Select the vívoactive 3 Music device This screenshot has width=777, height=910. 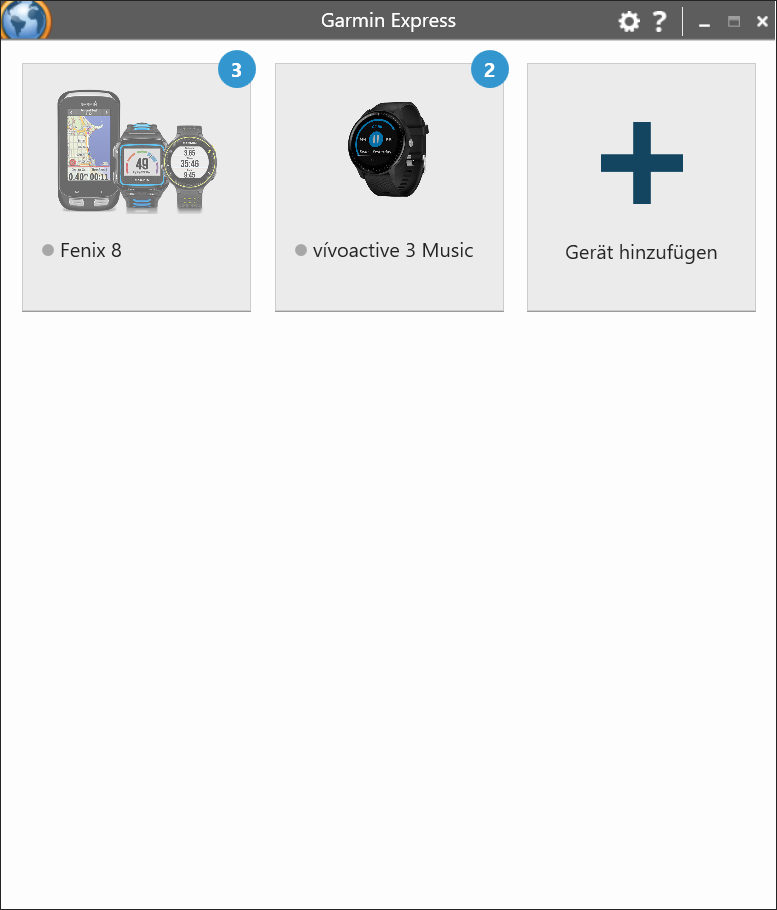[389, 187]
